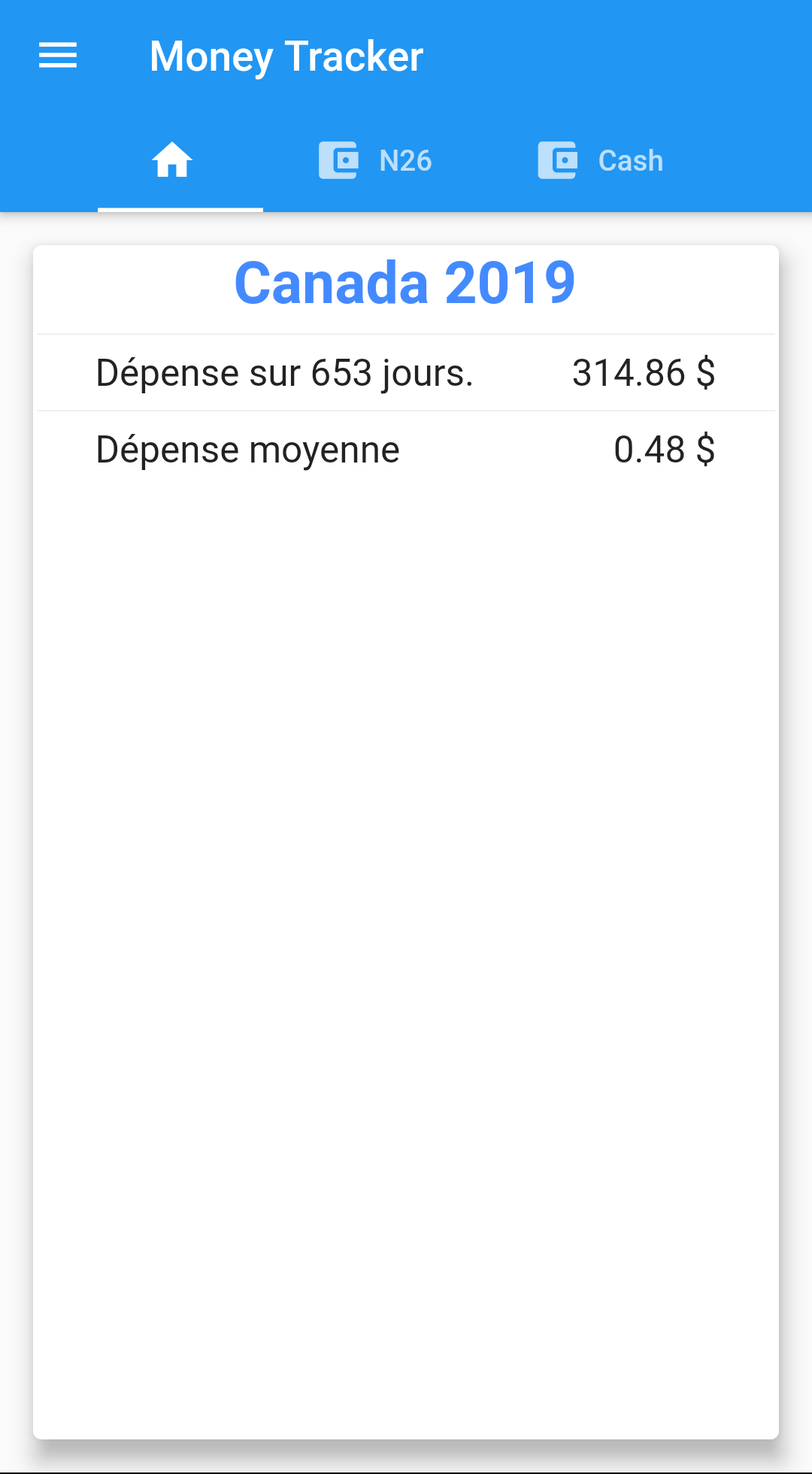The image size is (812, 1474).
Task: Select the Home tab
Action: coord(172,160)
